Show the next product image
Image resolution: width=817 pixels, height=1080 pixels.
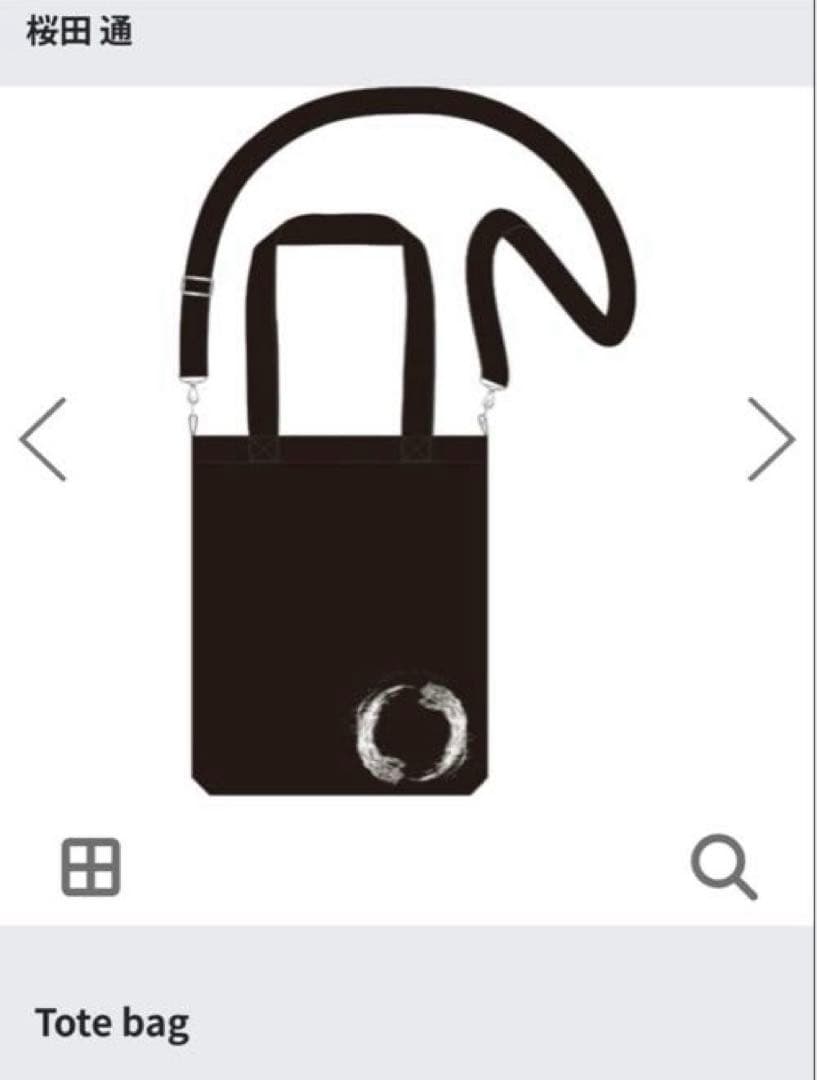[x=771, y=439]
